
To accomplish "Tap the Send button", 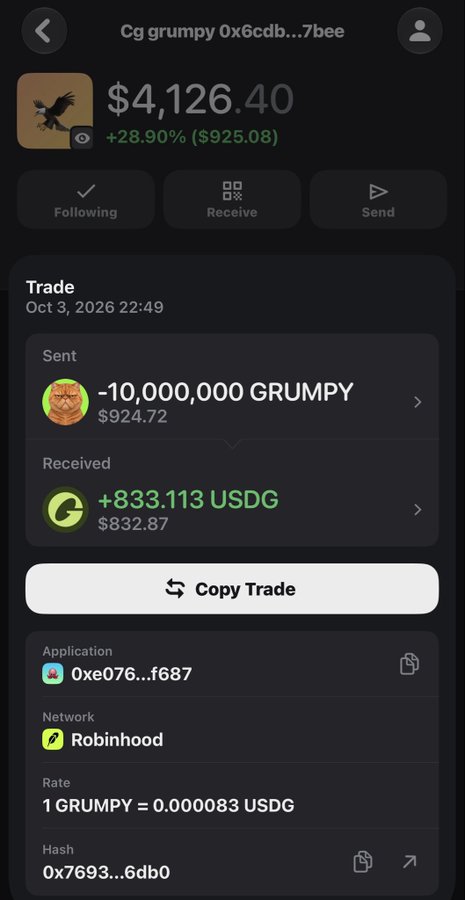I will click(x=378, y=200).
